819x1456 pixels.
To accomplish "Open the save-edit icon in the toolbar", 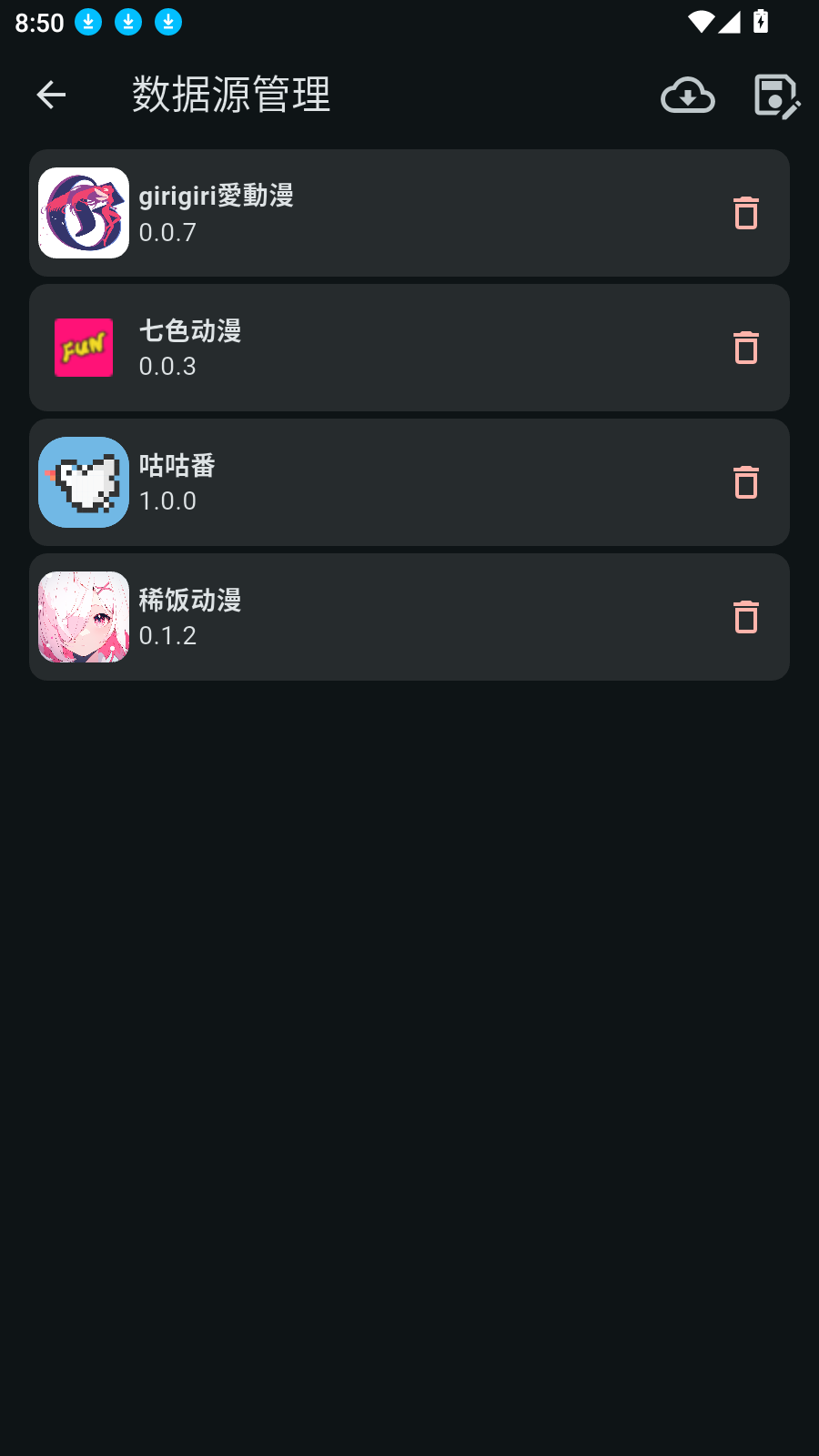I will 776,96.
